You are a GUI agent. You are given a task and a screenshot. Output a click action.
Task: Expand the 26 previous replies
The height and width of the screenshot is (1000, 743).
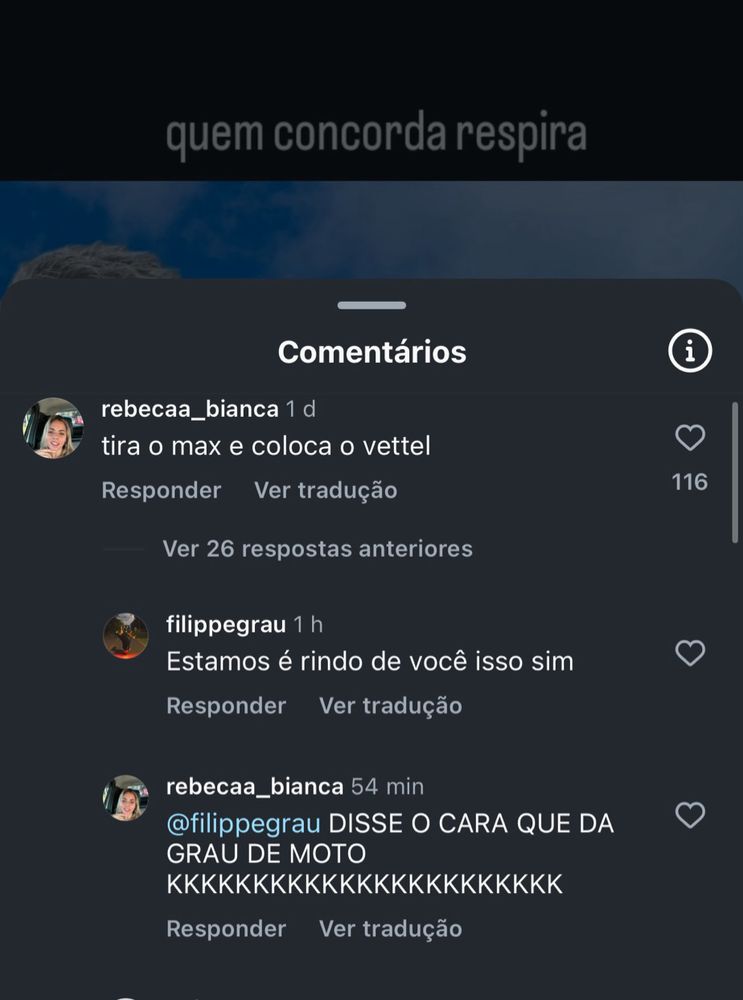pyautogui.click(x=317, y=549)
